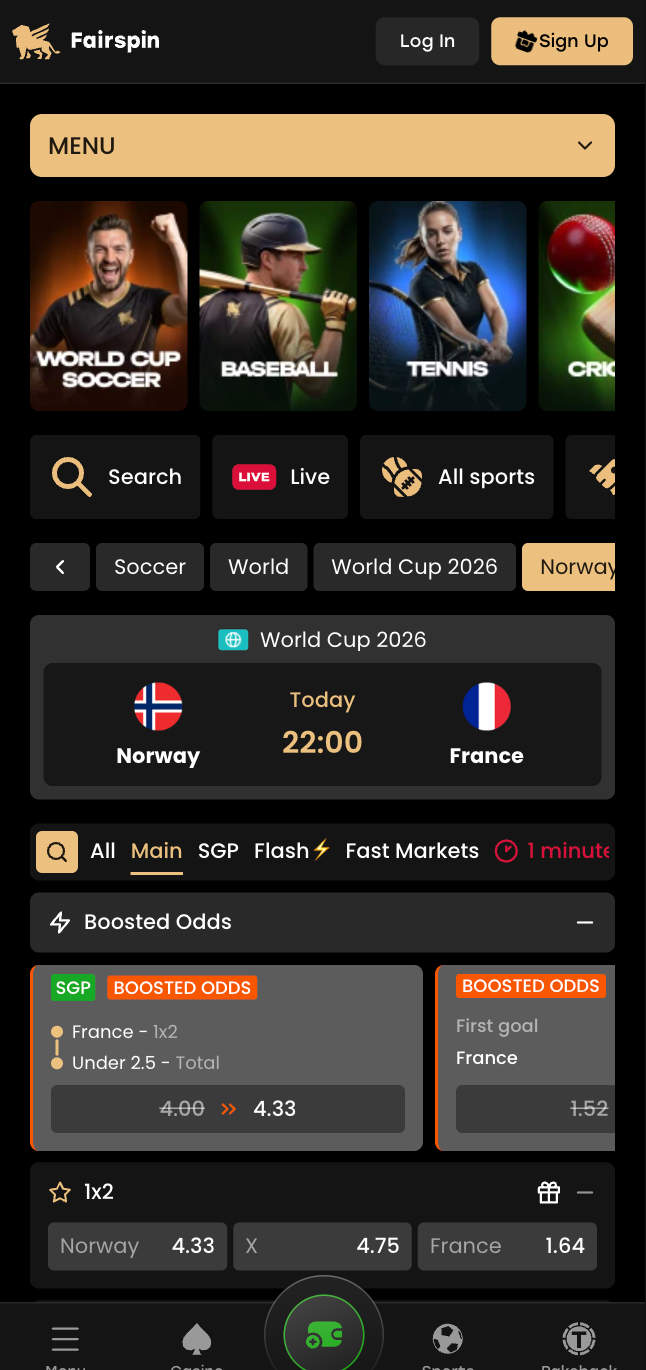Open the World Cup Soccer tile
This screenshot has width=646, height=1370.
pyautogui.click(x=109, y=306)
